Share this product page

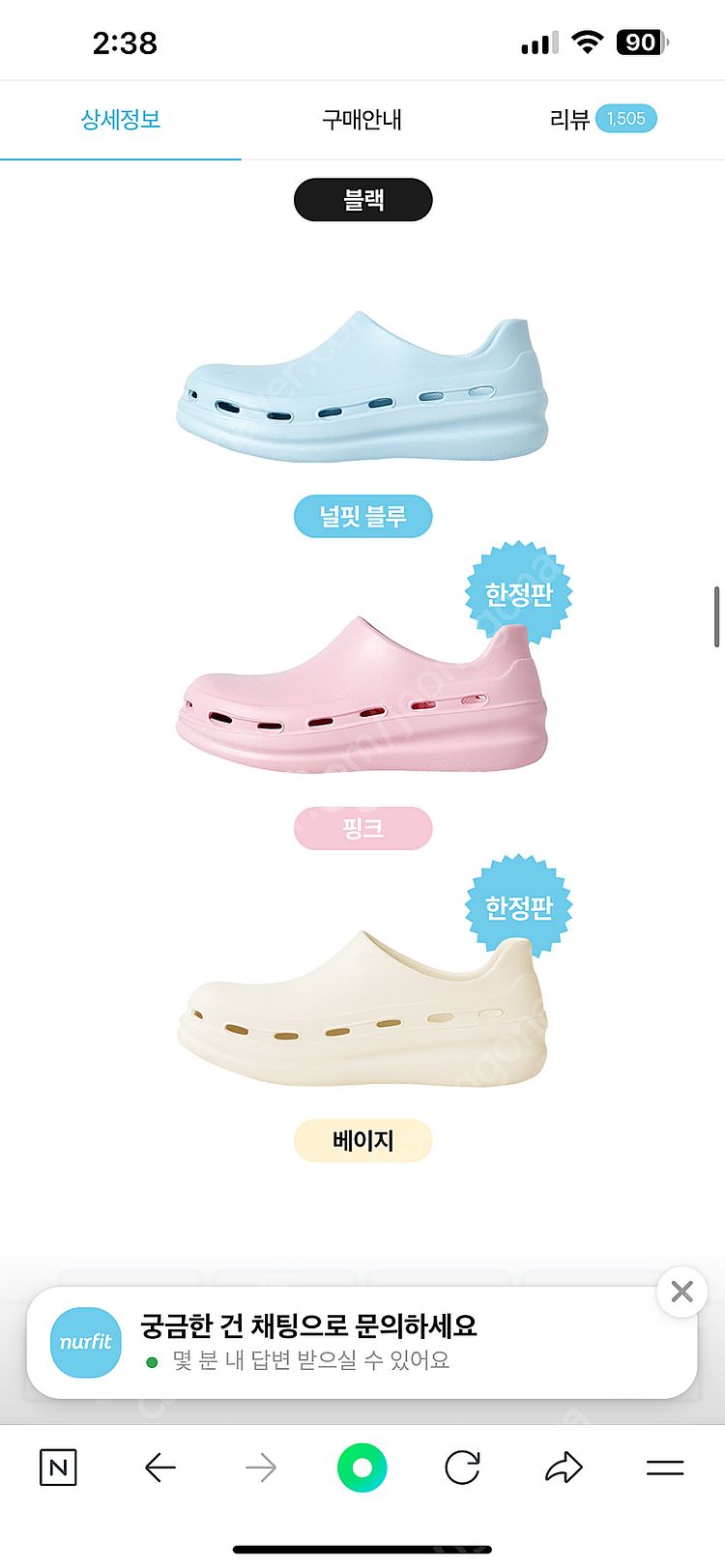564,1468
